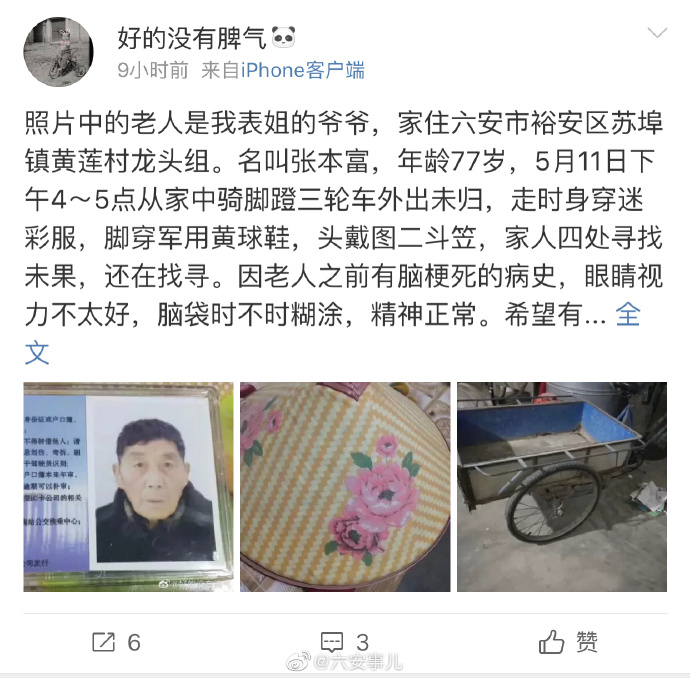Open the flowered bamboo hat photo
The image size is (690, 678).
click(345, 486)
